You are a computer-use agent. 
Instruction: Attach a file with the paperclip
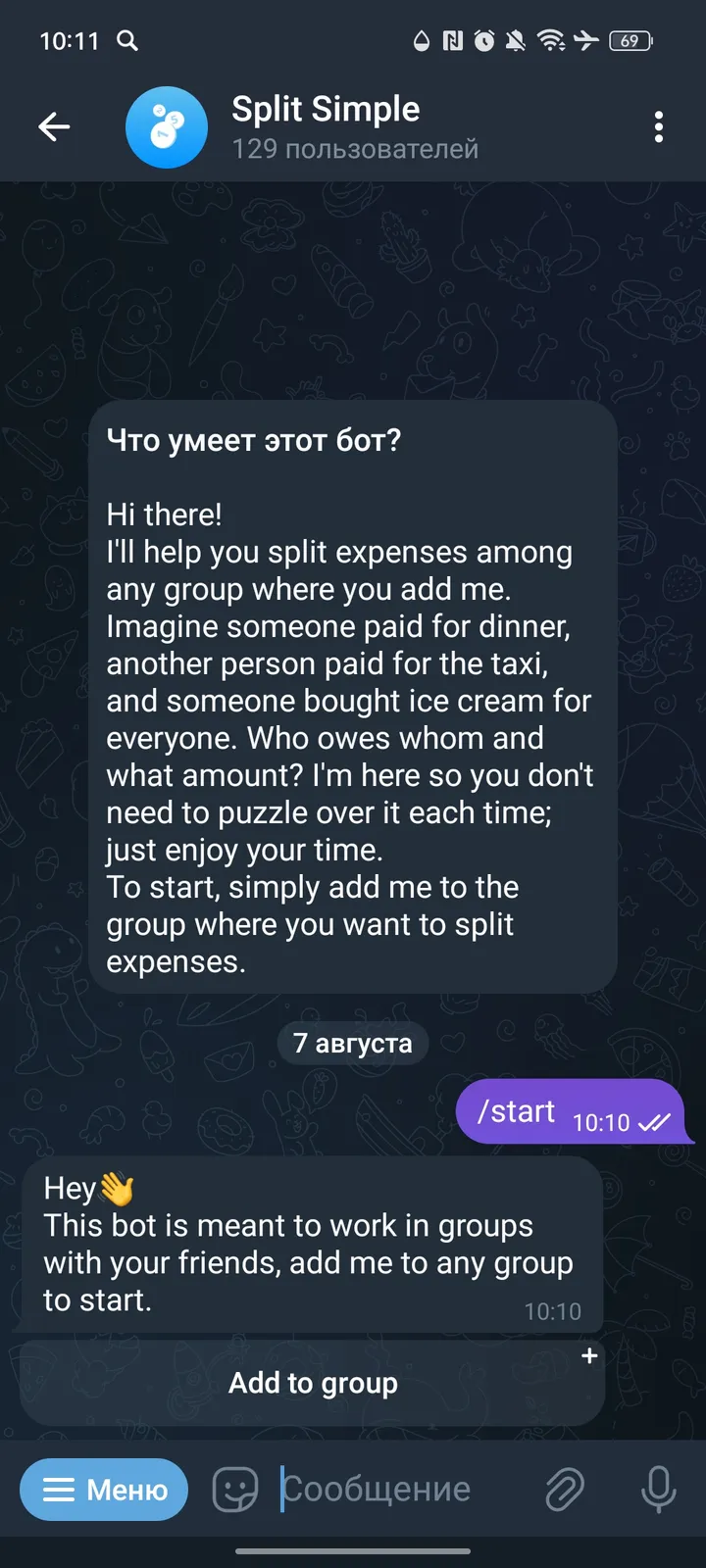click(x=565, y=1490)
